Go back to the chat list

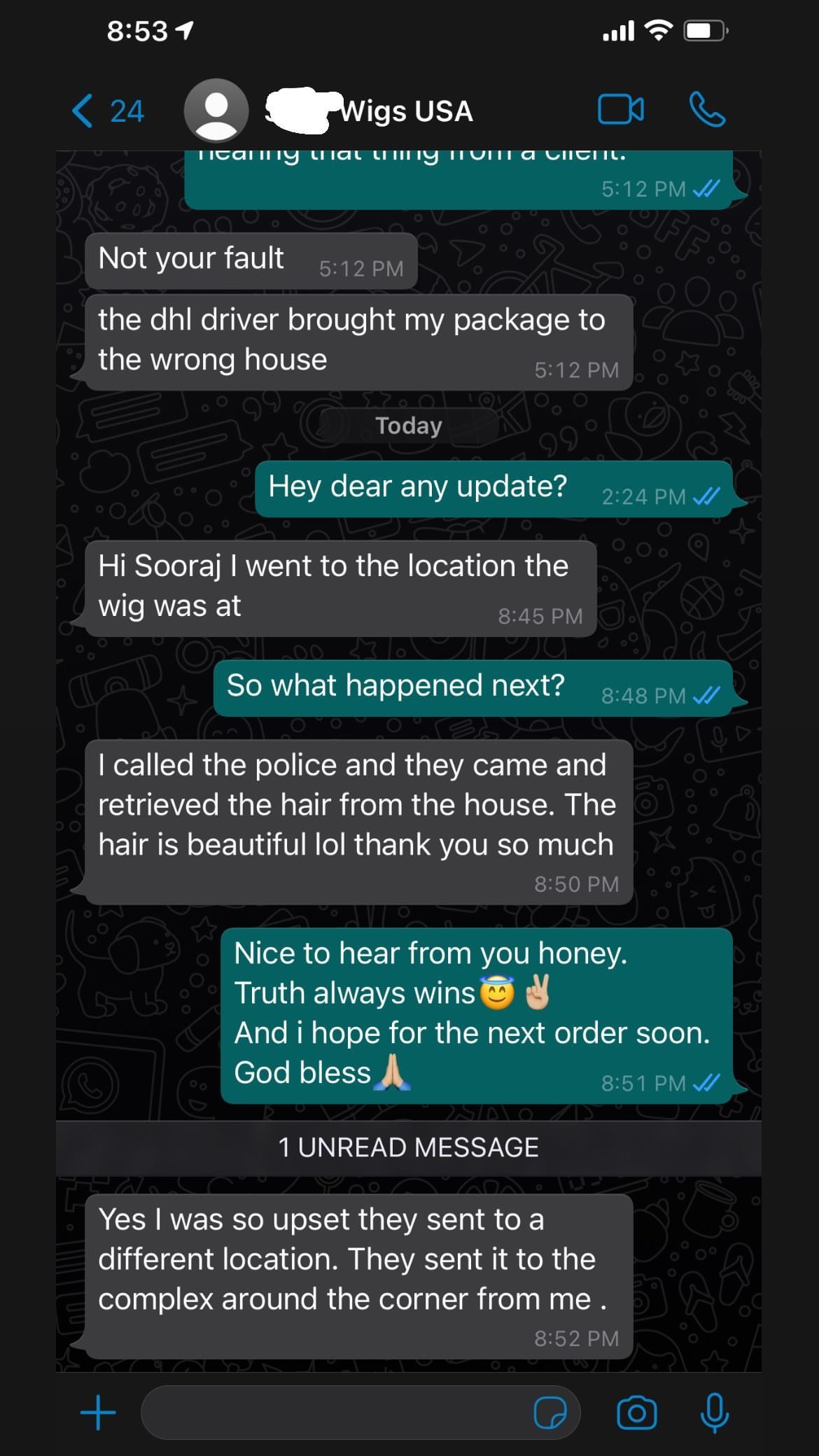pos(107,111)
